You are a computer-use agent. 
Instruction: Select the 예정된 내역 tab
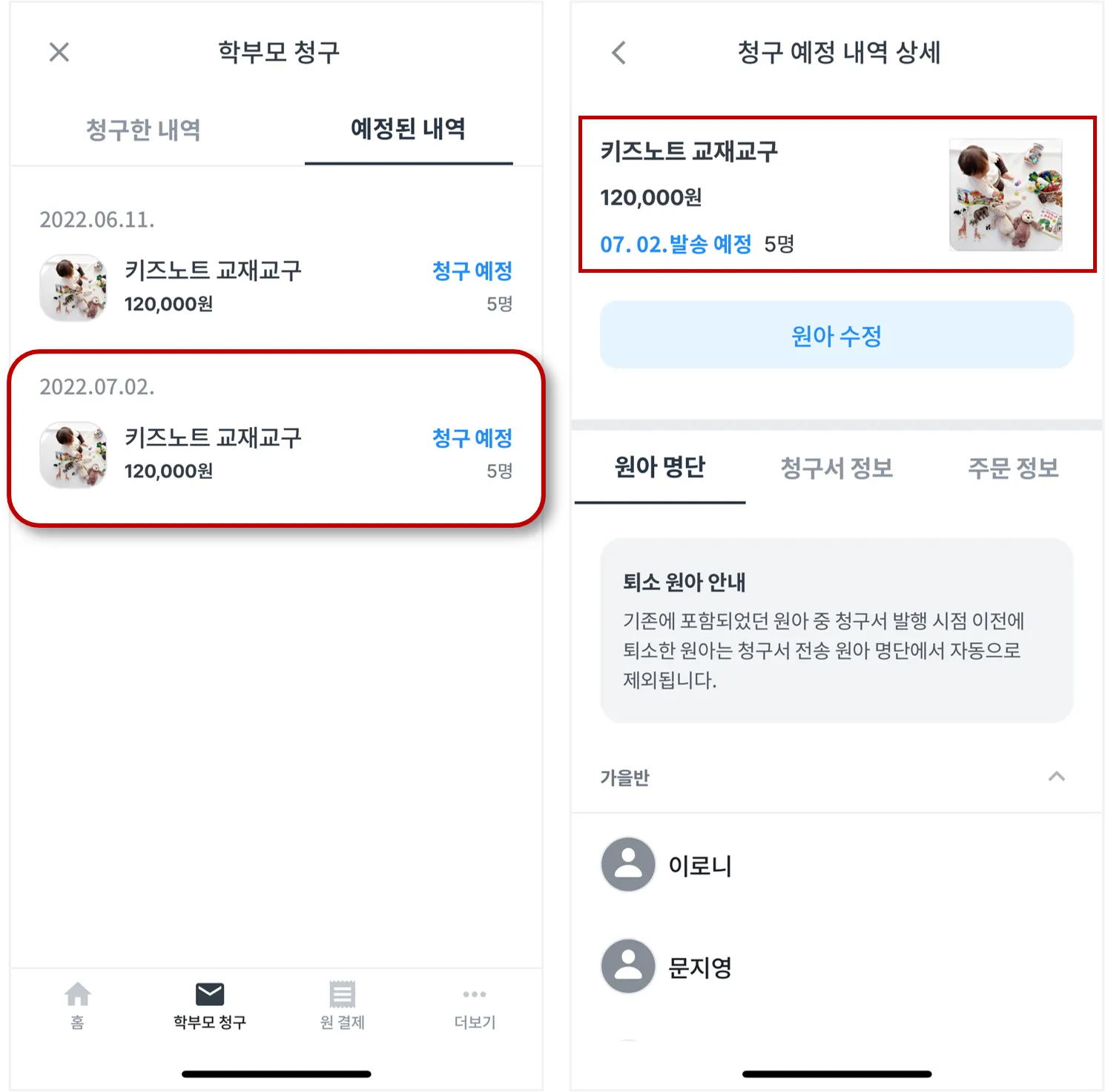click(408, 129)
